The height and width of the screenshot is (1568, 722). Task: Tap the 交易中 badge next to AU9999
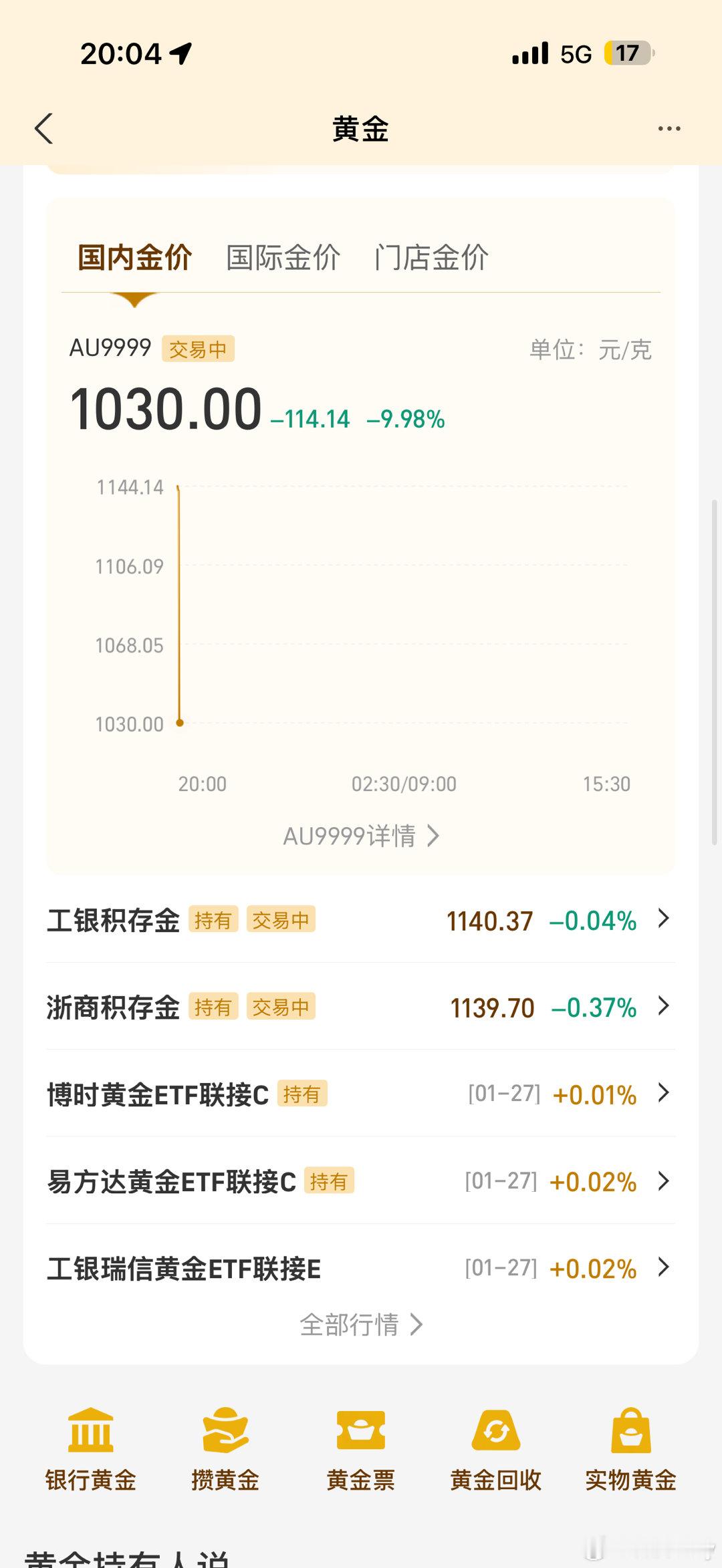(x=198, y=349)
